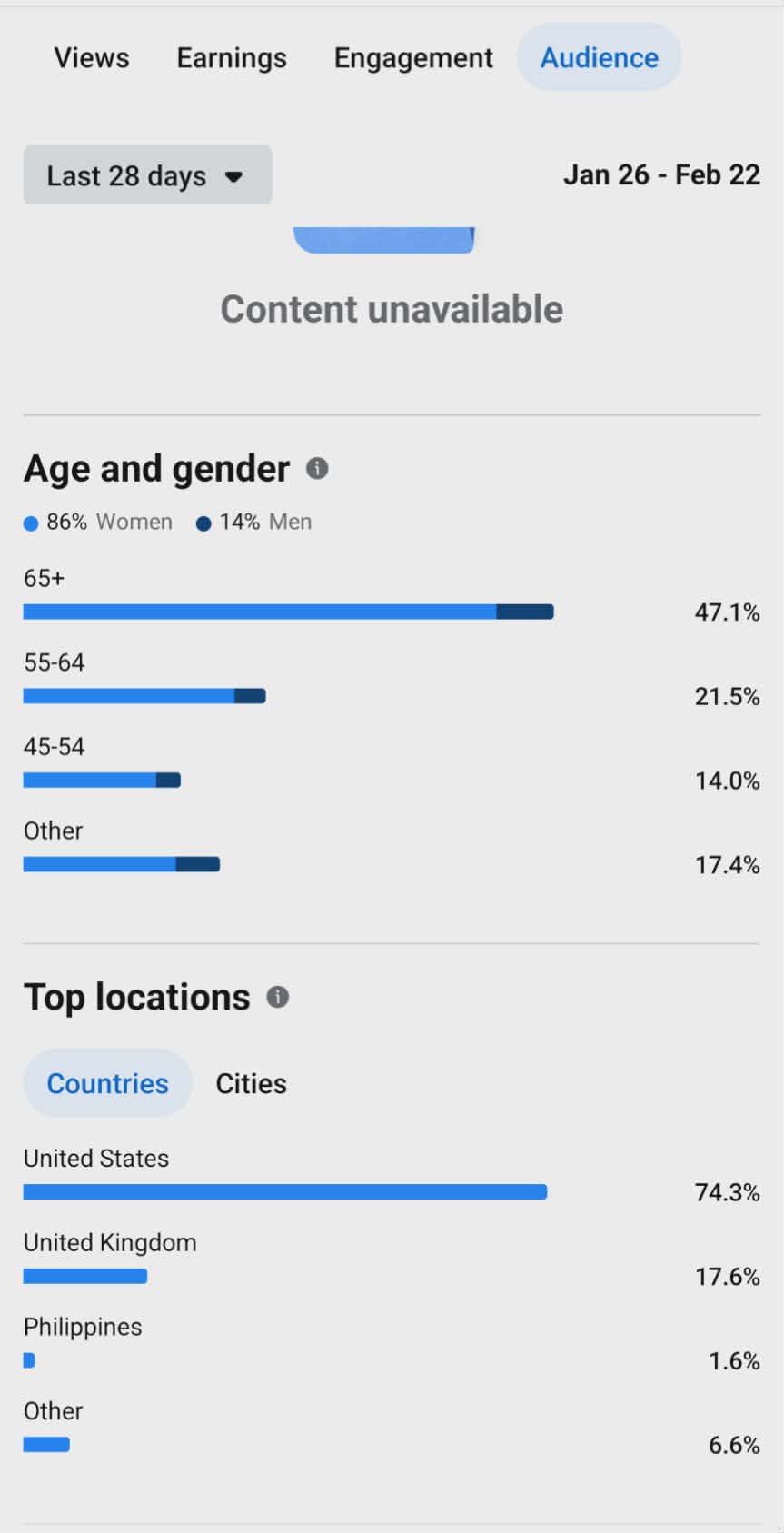
Task: Tap info icon beside Age and gender
Action: 317,469
